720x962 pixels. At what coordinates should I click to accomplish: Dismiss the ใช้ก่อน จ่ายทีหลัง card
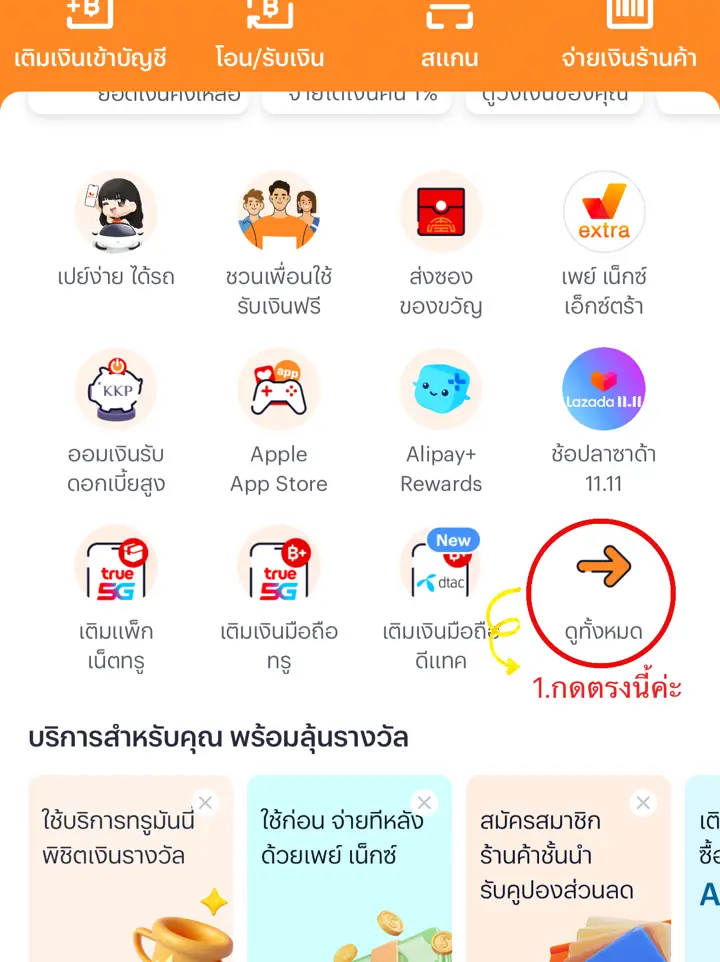tap(424, 801)
